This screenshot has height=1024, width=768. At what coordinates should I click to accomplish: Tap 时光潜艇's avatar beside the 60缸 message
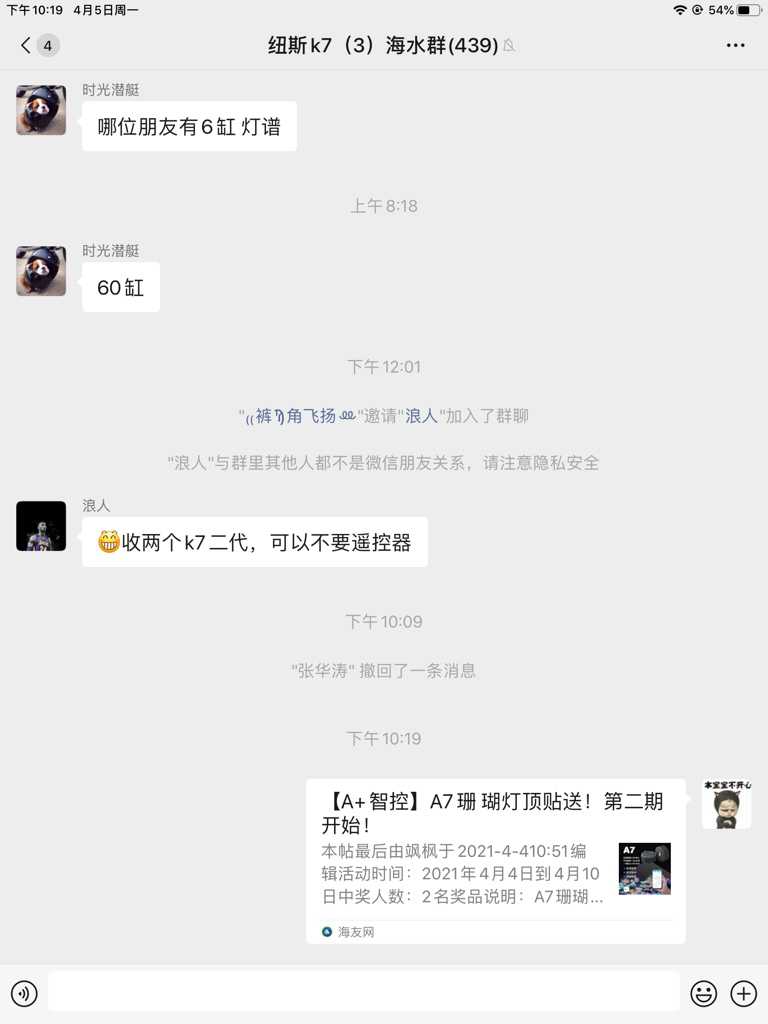[41, 271]
